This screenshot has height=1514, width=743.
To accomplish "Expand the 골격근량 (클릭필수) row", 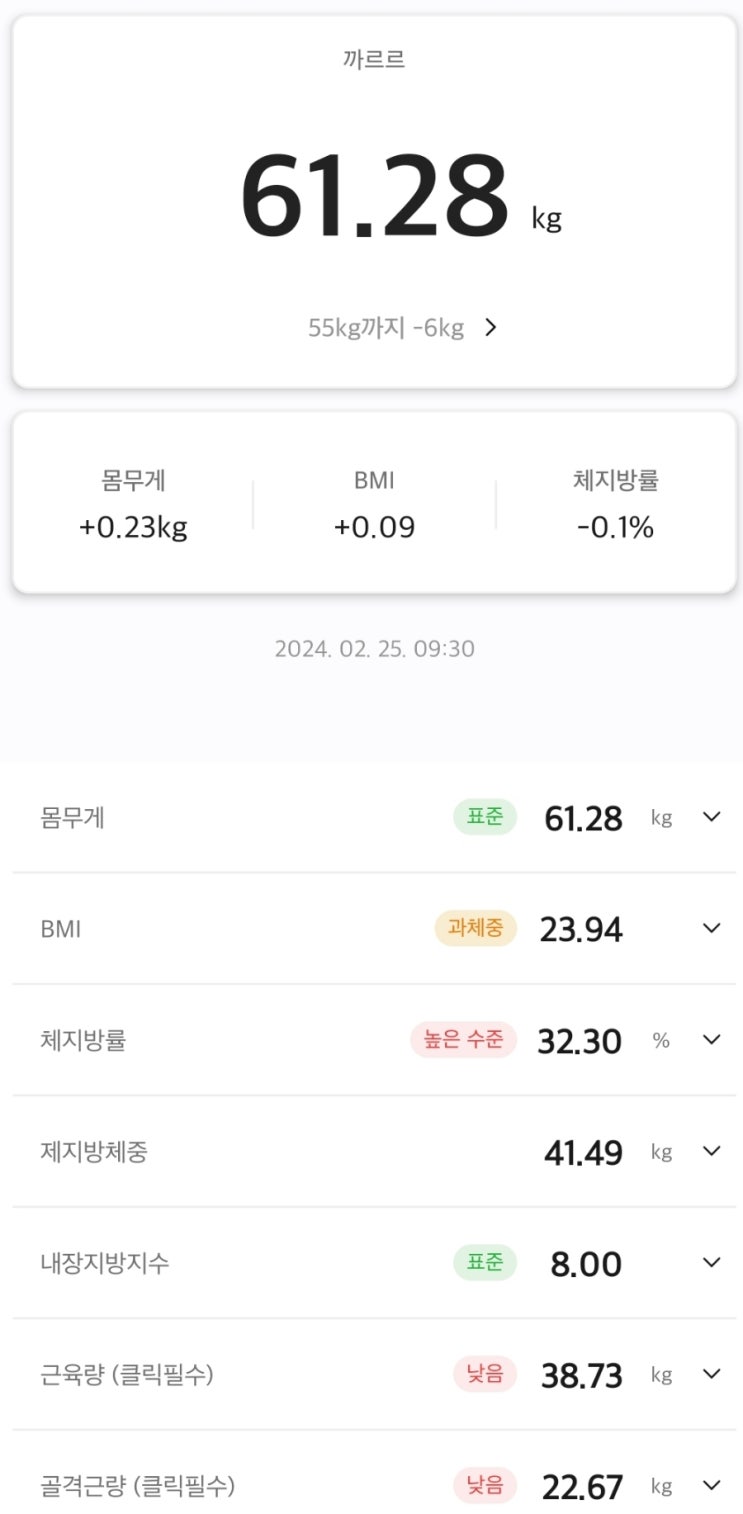I will pos(711,1486).
